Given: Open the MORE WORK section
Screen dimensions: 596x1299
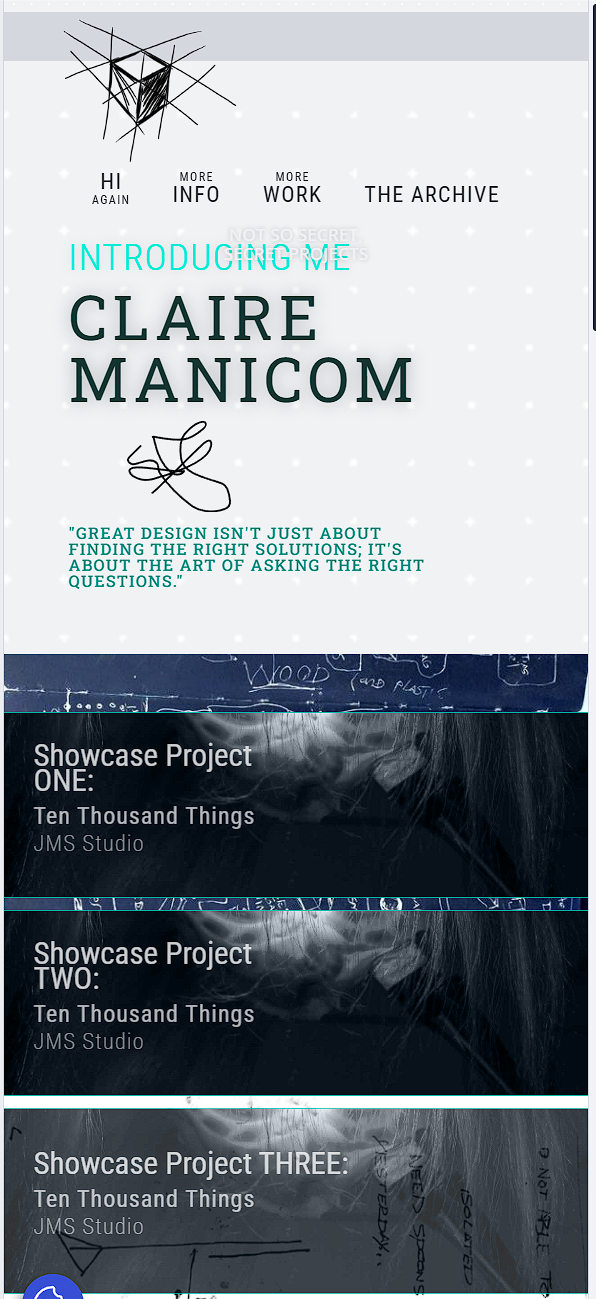Looking at the screenshot, I should pos(292,188).
